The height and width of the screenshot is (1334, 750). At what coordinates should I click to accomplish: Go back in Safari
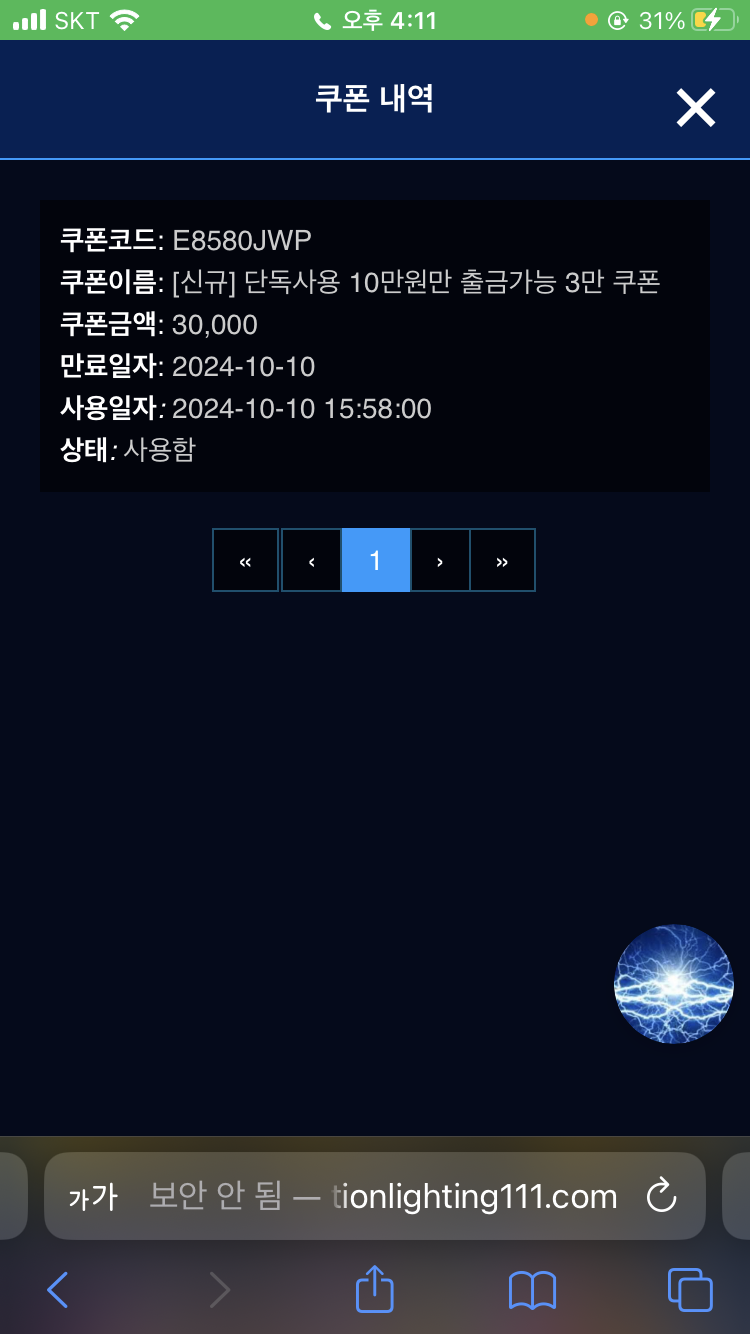pyautogui.click(x=58, y=1290)
